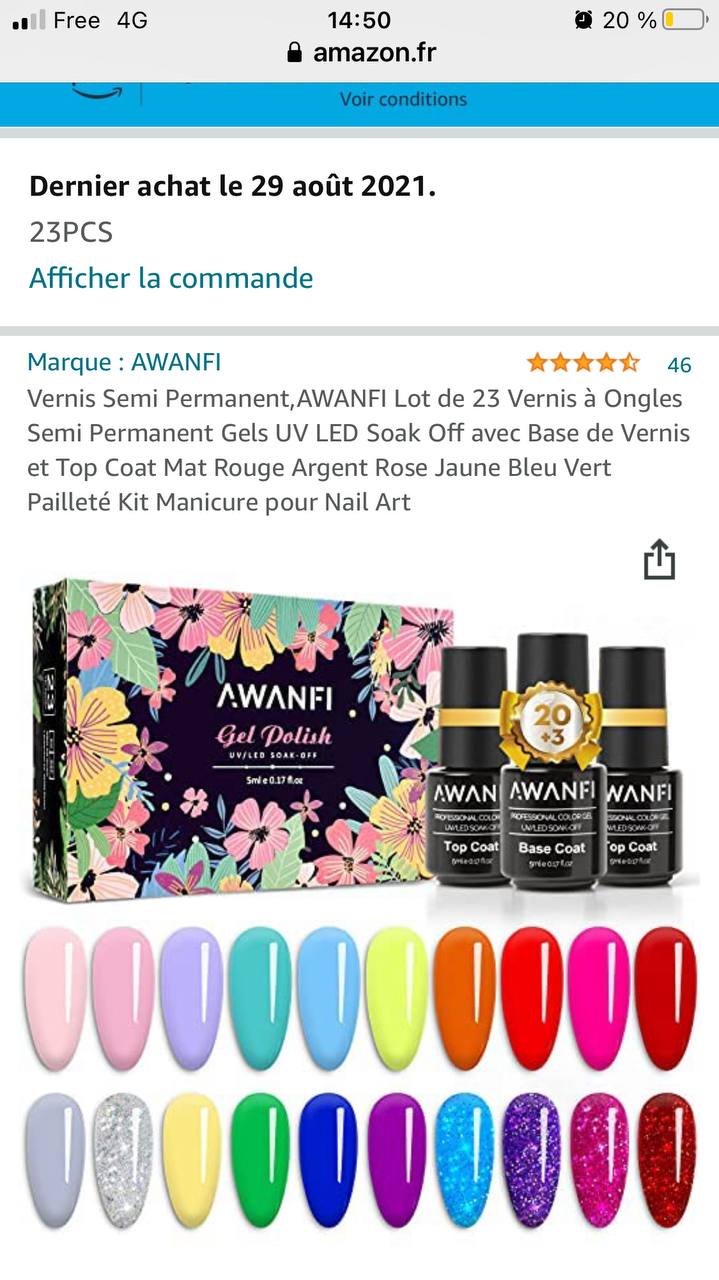Tap the amazon.fr address bar
This screenshot has height=1280, width=719.
pos(360,52)
